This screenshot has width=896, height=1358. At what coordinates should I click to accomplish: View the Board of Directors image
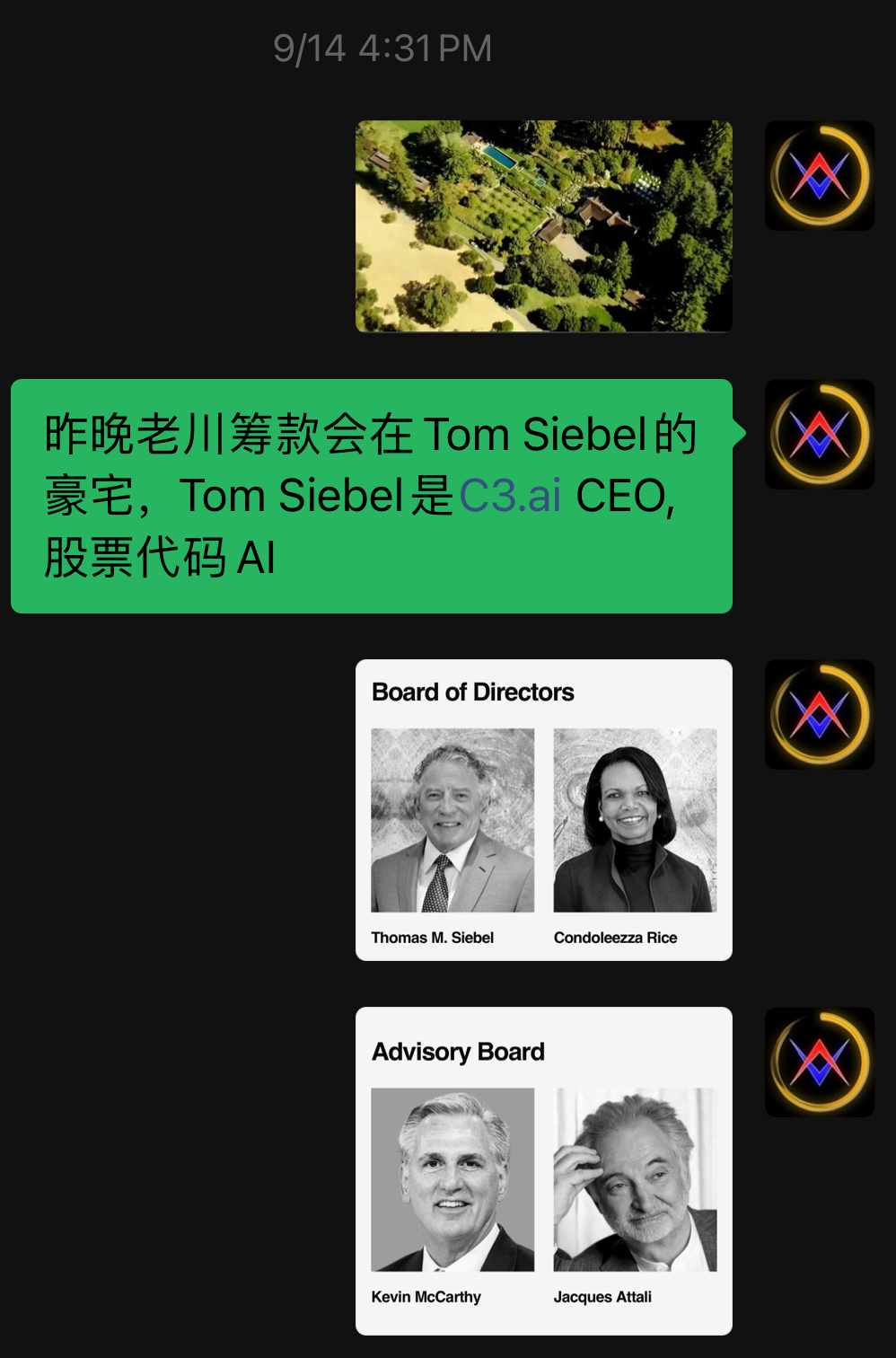point(543,810)
